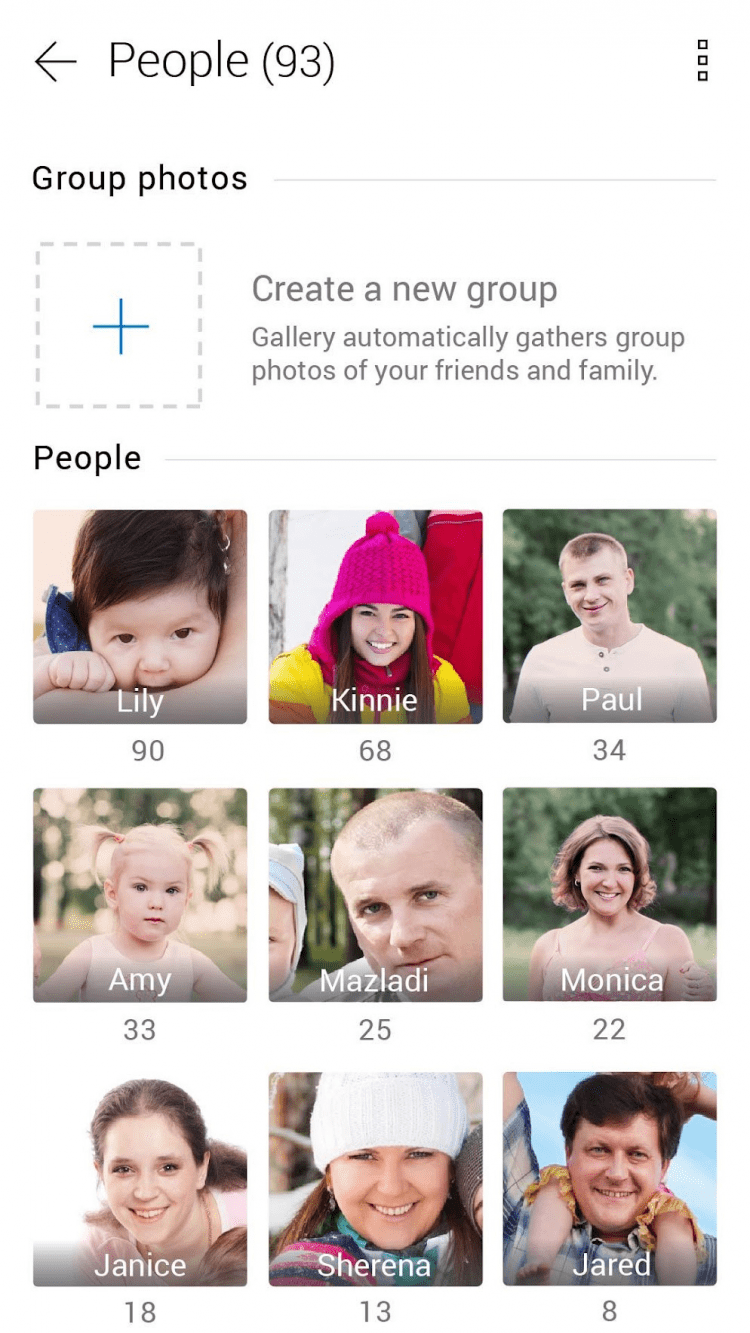View Kinnie's photos
The width and height of the screenshot is (750, 1333).
pos(375,616)
